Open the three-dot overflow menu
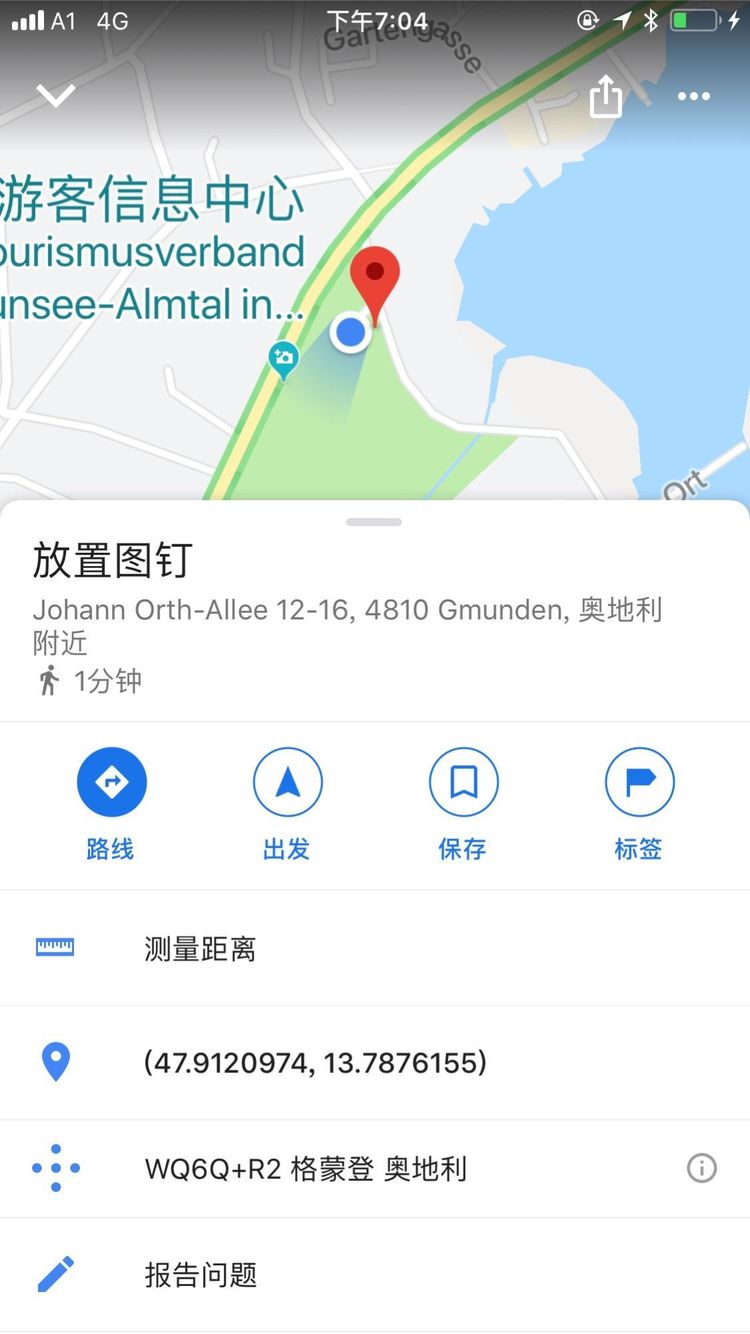This screenshot has width=750, height=1334. 693,96
